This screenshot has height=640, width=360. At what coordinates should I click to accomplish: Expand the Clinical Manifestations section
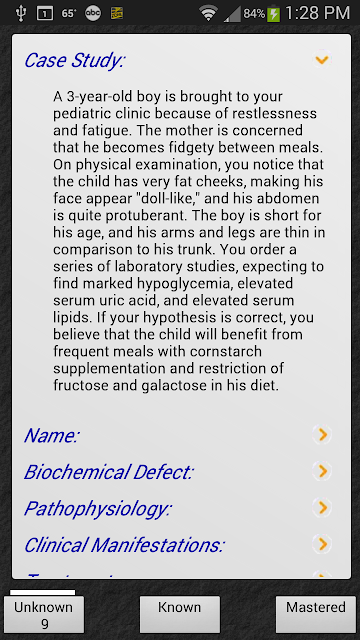pos(322,544)
